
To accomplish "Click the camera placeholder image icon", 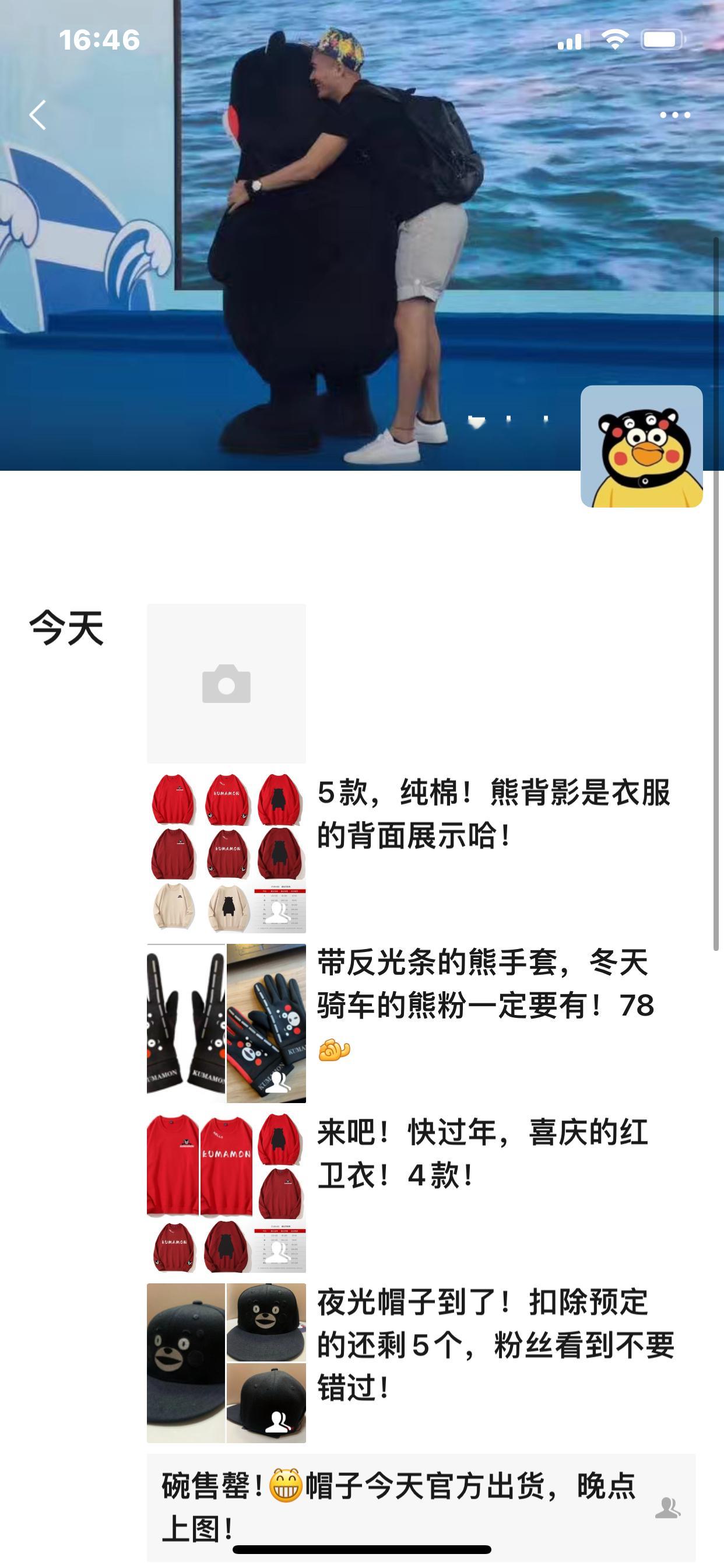I will (226, 684).
